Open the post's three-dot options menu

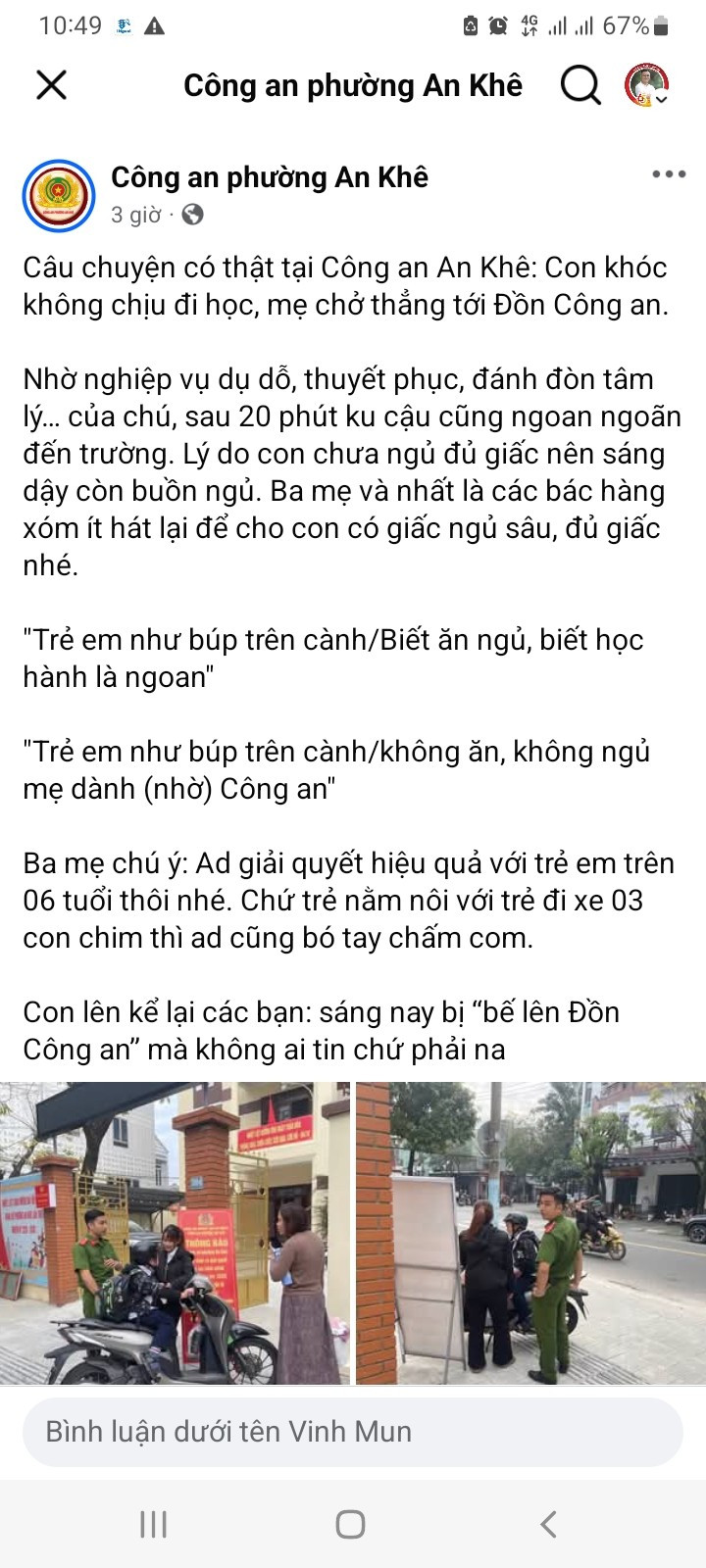coord(669,174)
